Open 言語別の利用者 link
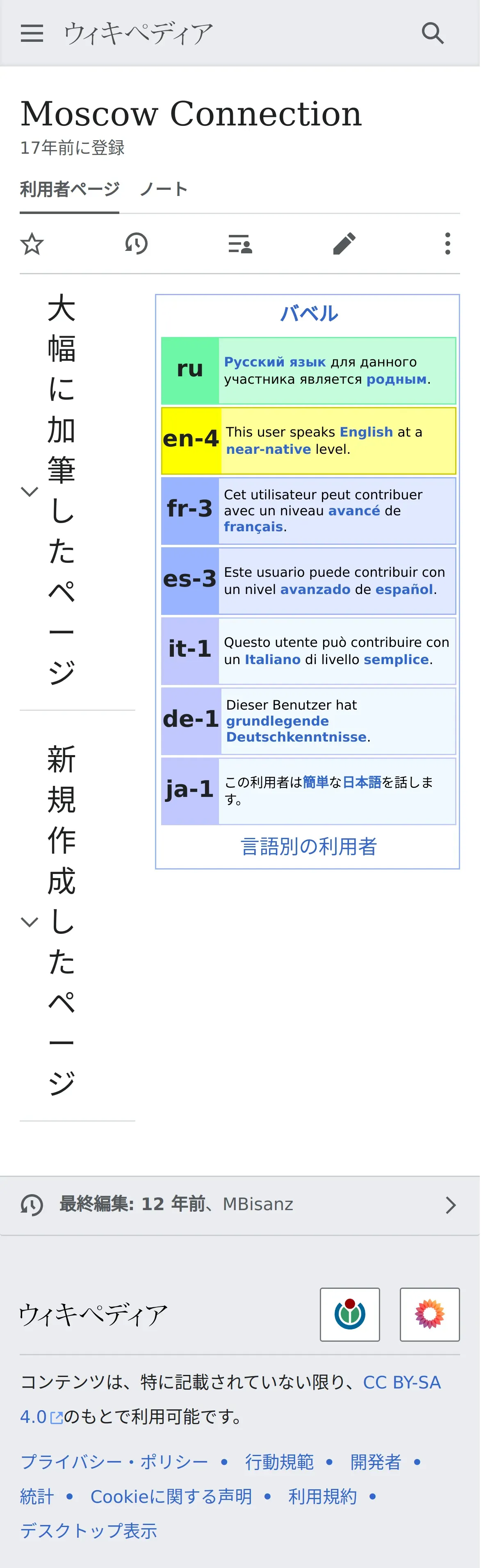 point(309,846)
